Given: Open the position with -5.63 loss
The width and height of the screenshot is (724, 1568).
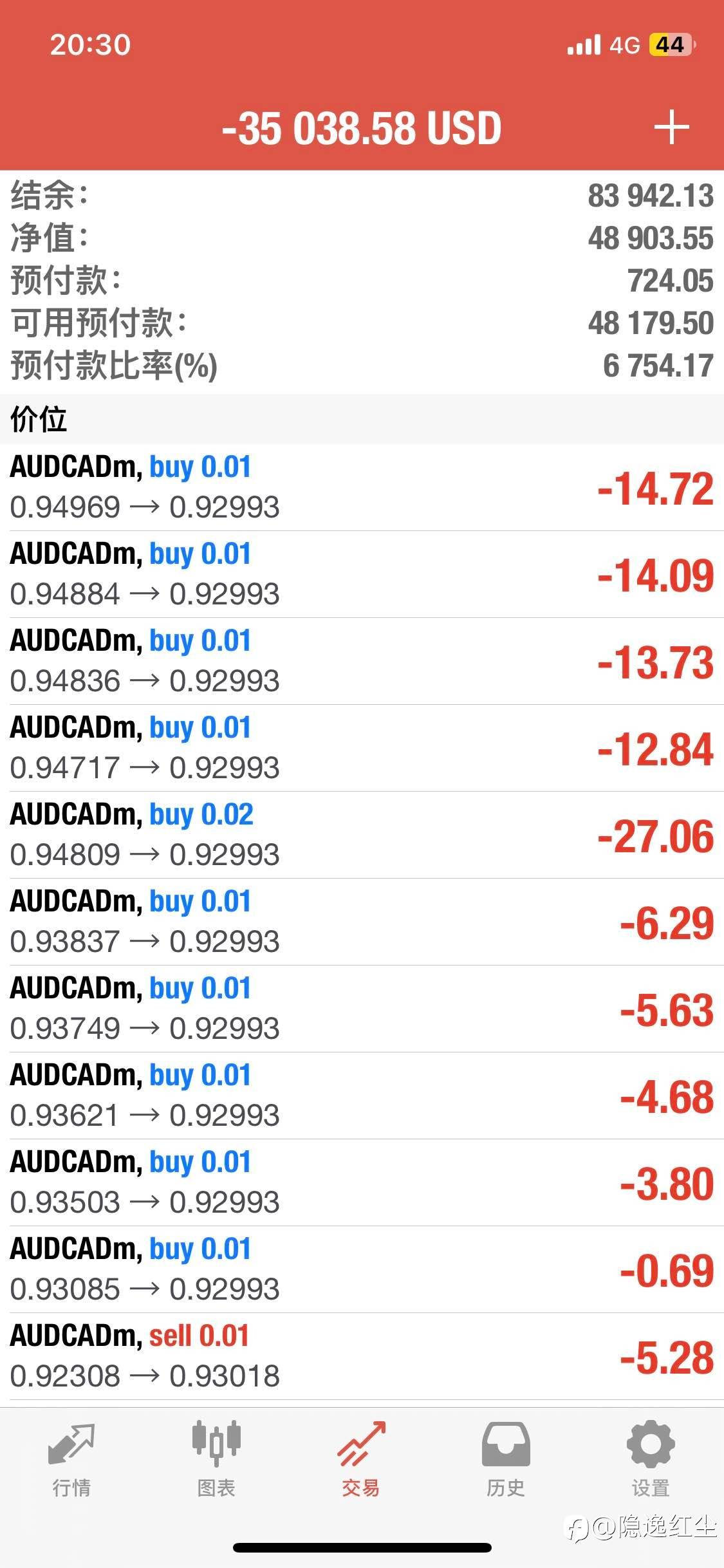Looking at the screenshot, I should [x=362, y=1009].
